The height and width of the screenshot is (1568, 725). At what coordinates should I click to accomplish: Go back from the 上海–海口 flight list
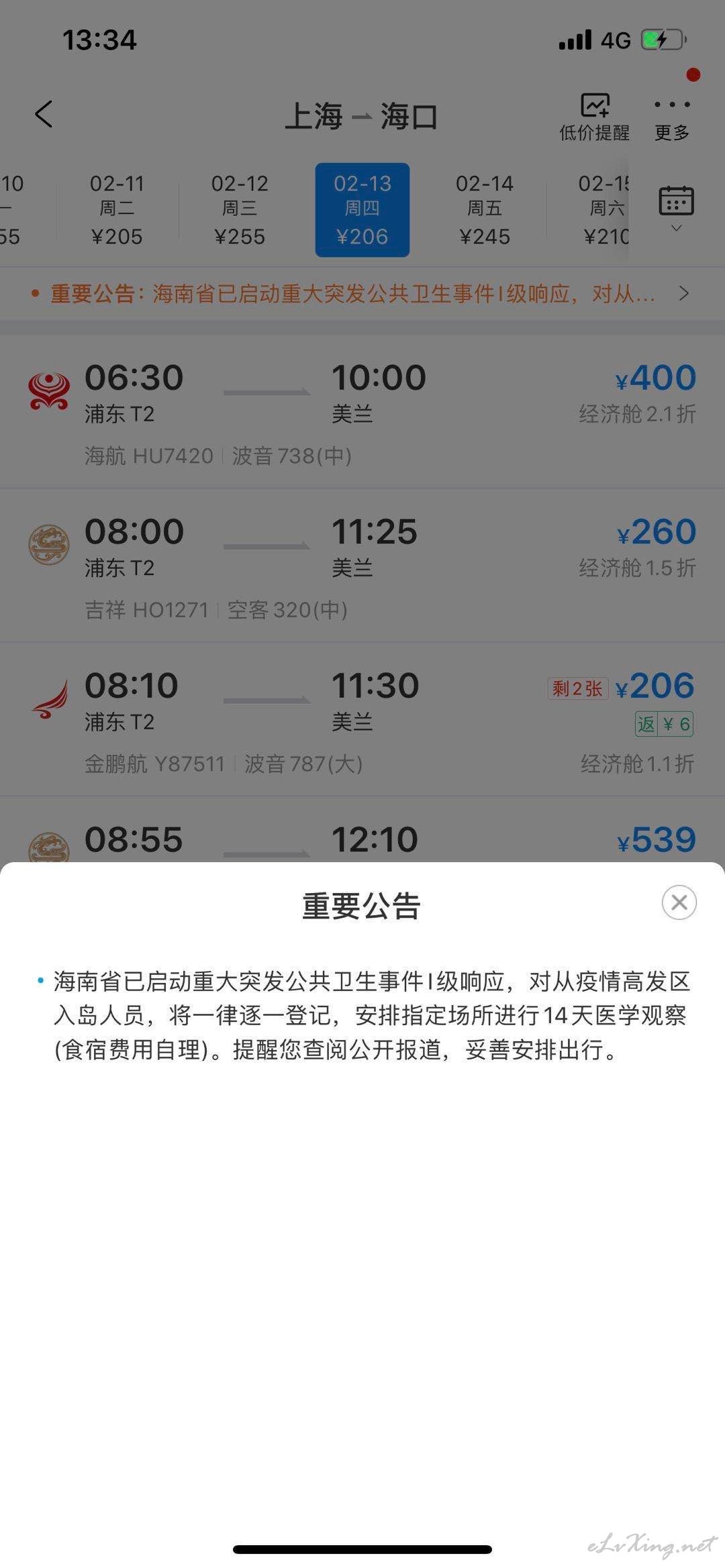pyautogui.click(x=44, y=114)
